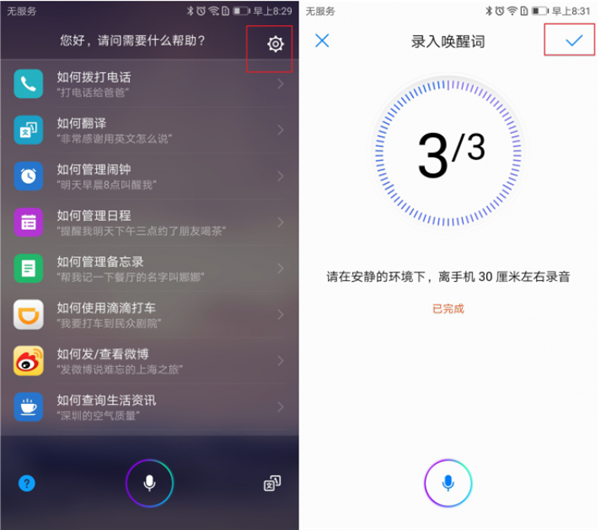Tap the microphone on the assistant help screen

149,484
